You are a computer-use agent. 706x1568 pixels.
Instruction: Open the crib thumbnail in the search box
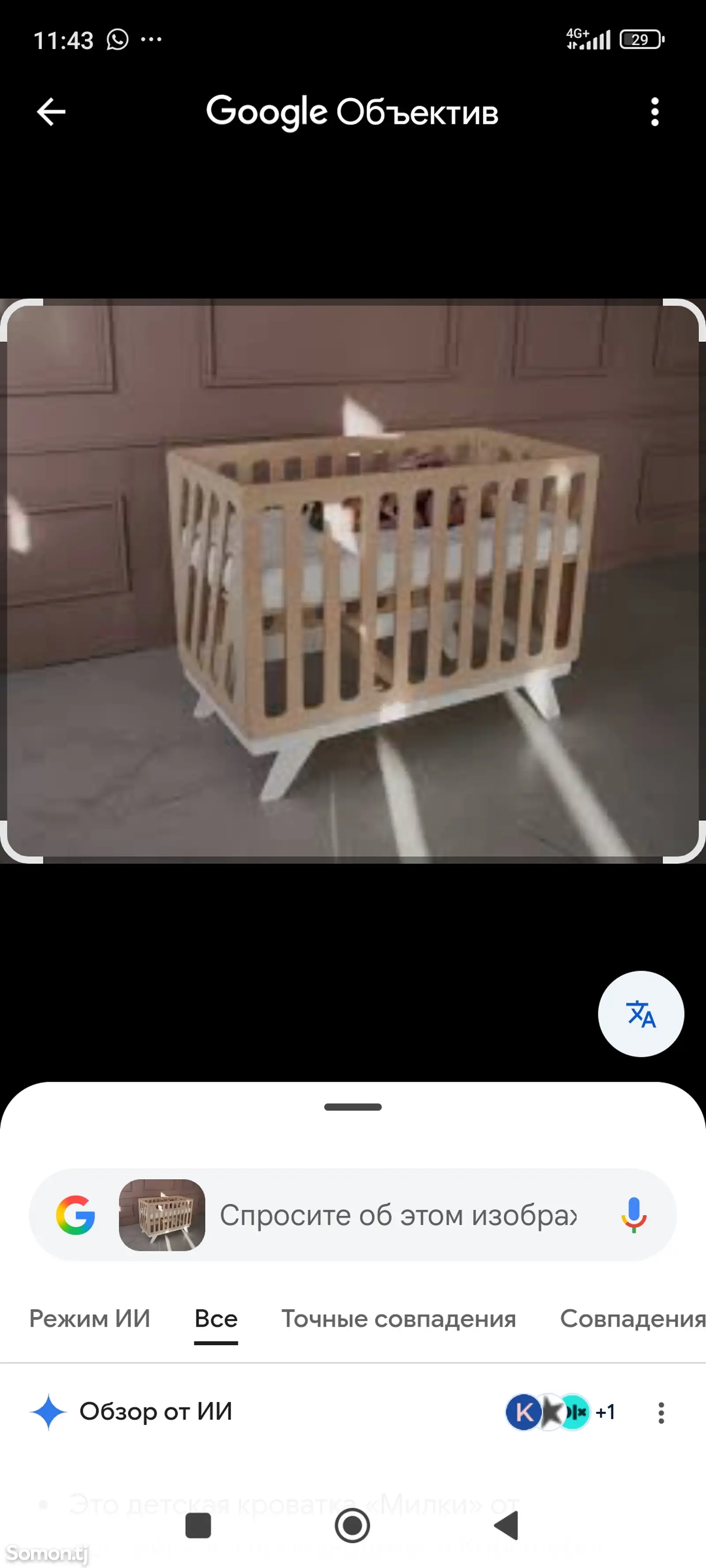tap(162, 1215)
